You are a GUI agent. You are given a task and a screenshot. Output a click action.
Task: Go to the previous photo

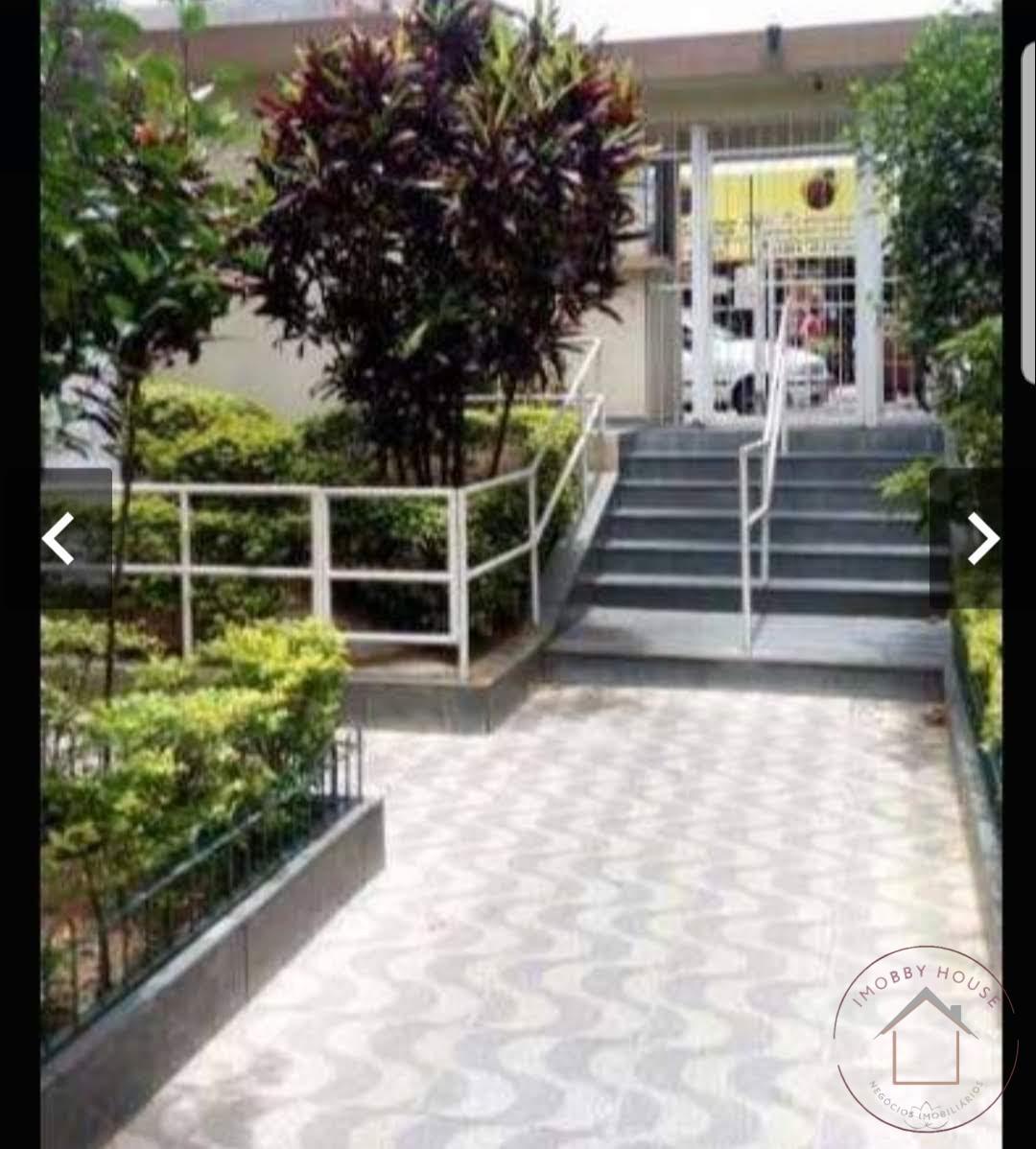pos(59,539)
